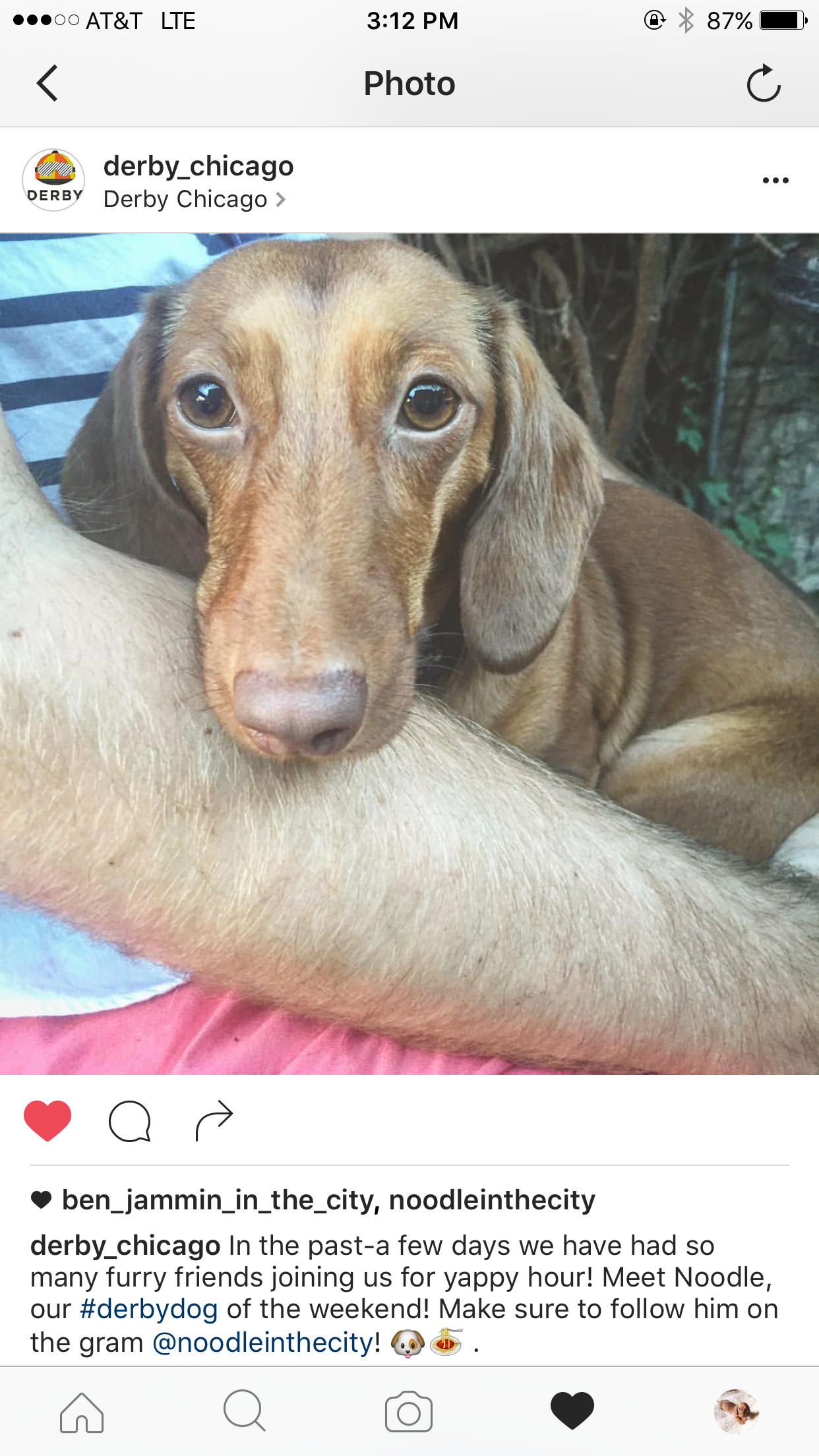Switch to the Search tab
The width and height of the screenshot is (819, 1456).
point(245,1412)
